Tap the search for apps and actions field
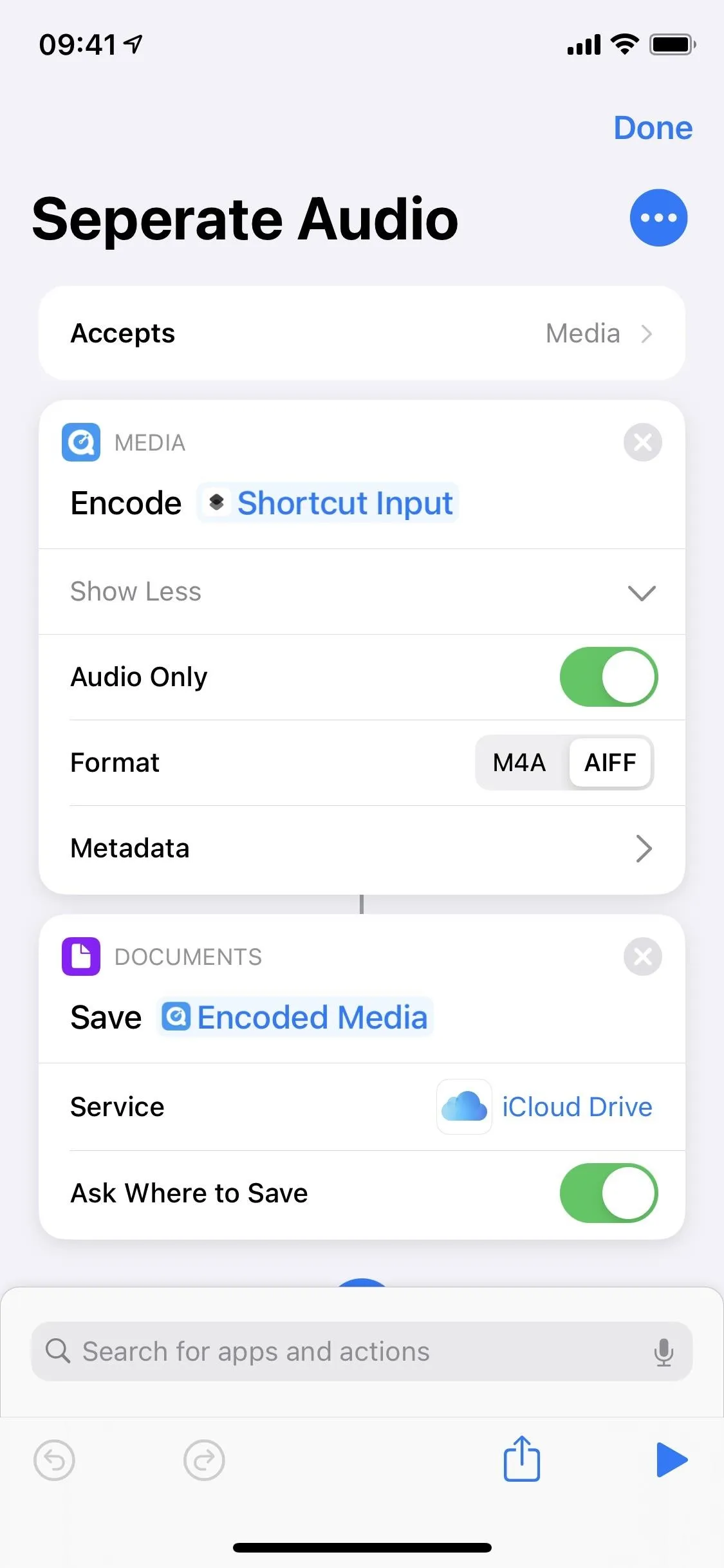This screenshot has width=724, height=1568. [362, 1351]
